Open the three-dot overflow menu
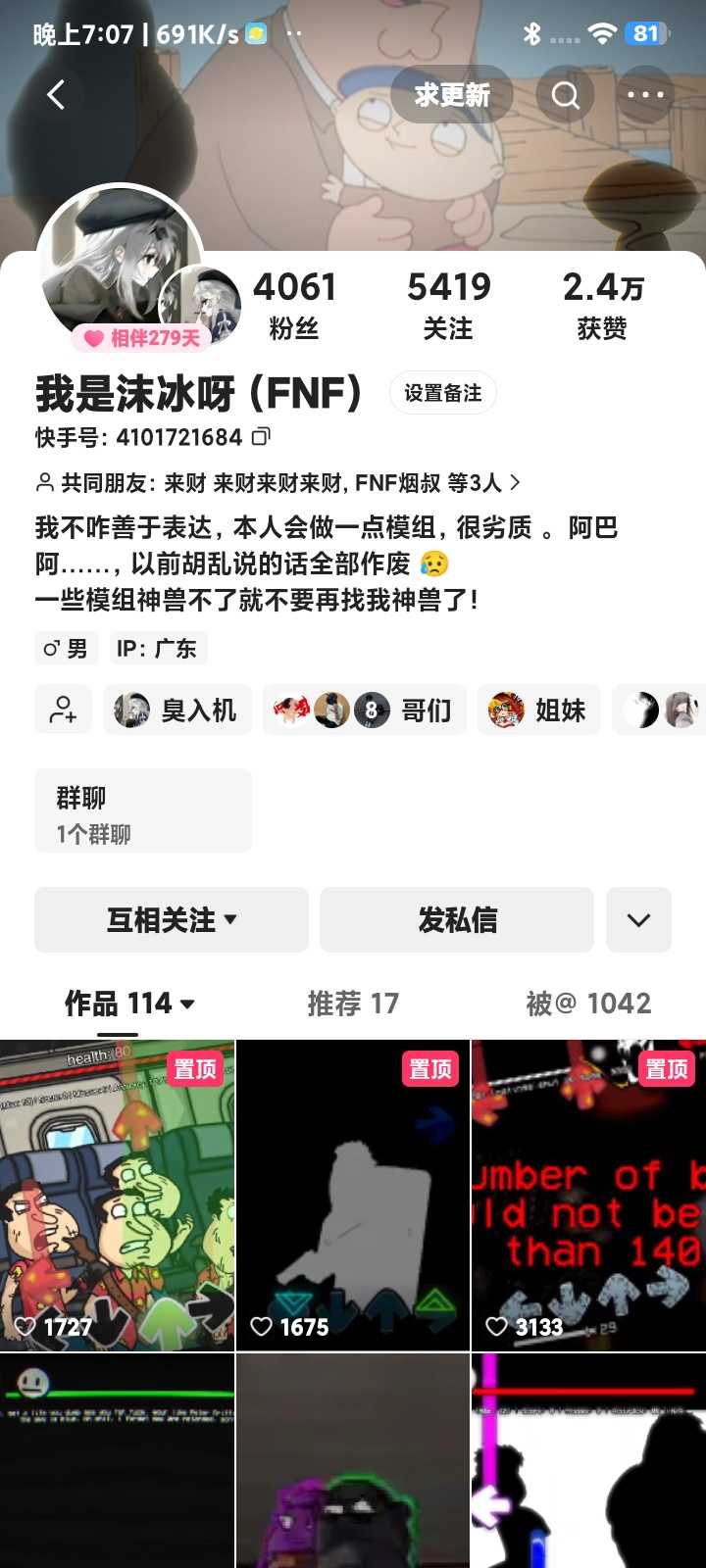Screen dimensions: 706x1568 [644, 95]
